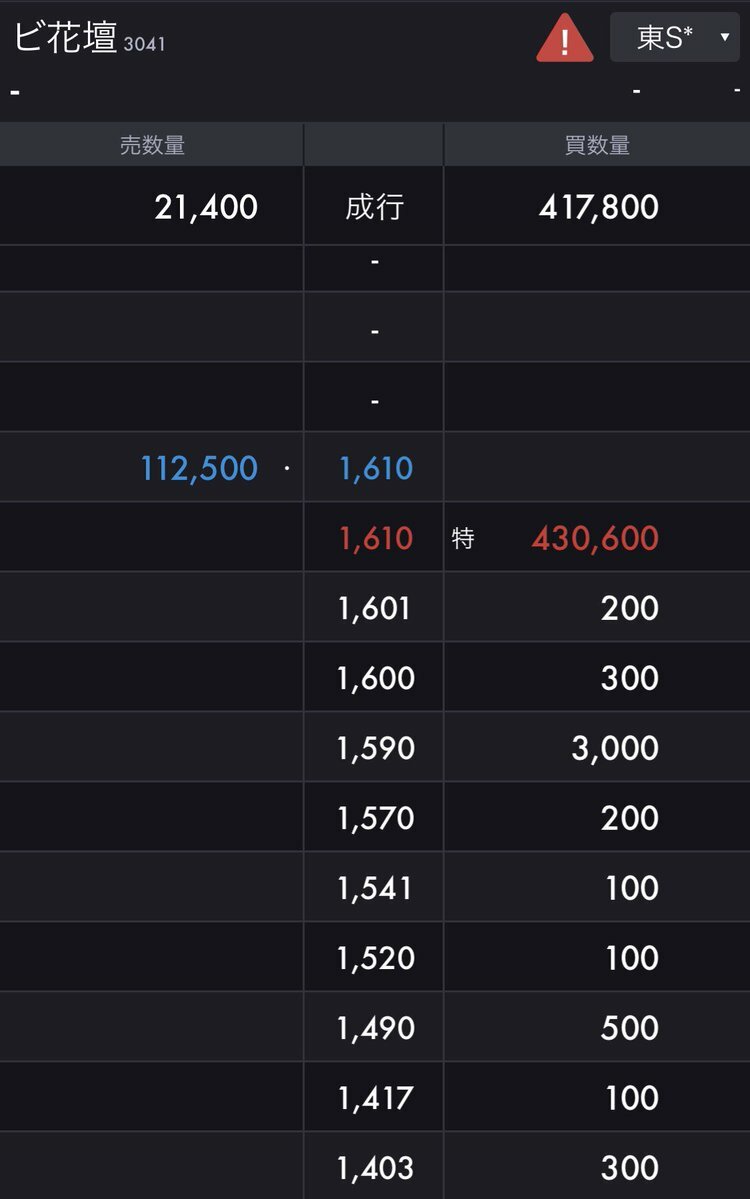Open the red warning alert icon
This screenshot has height=1199, width=750.
point(565,40)
